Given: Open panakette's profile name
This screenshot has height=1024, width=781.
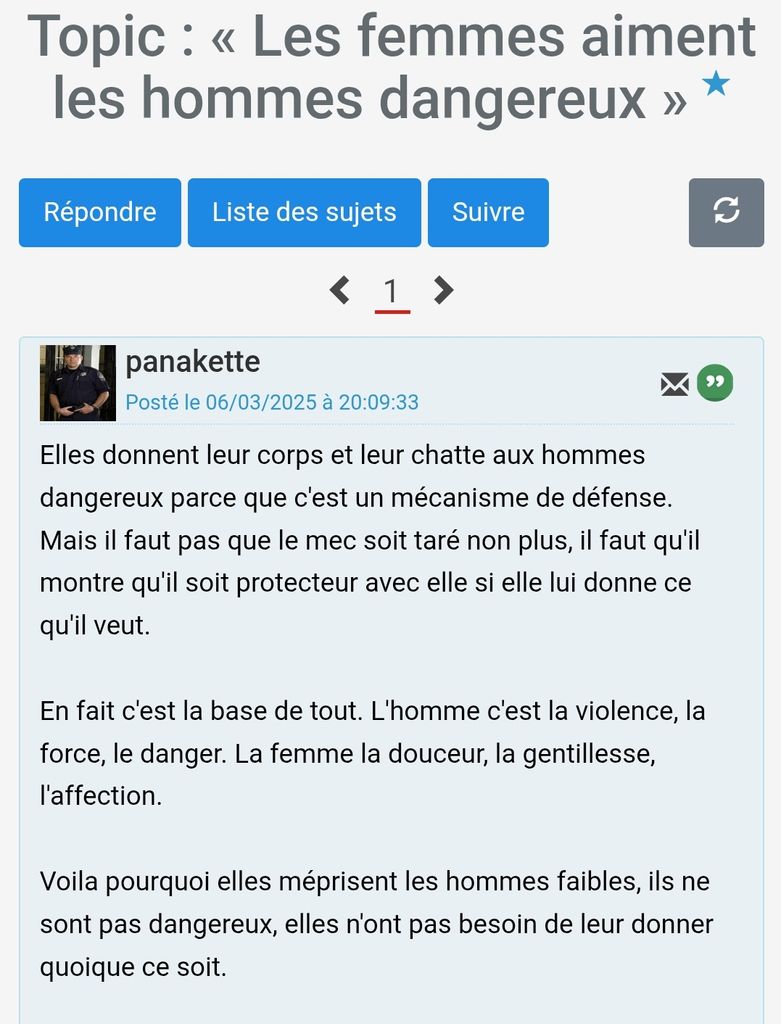Looking at the screenshot, I should click(193, 362).
